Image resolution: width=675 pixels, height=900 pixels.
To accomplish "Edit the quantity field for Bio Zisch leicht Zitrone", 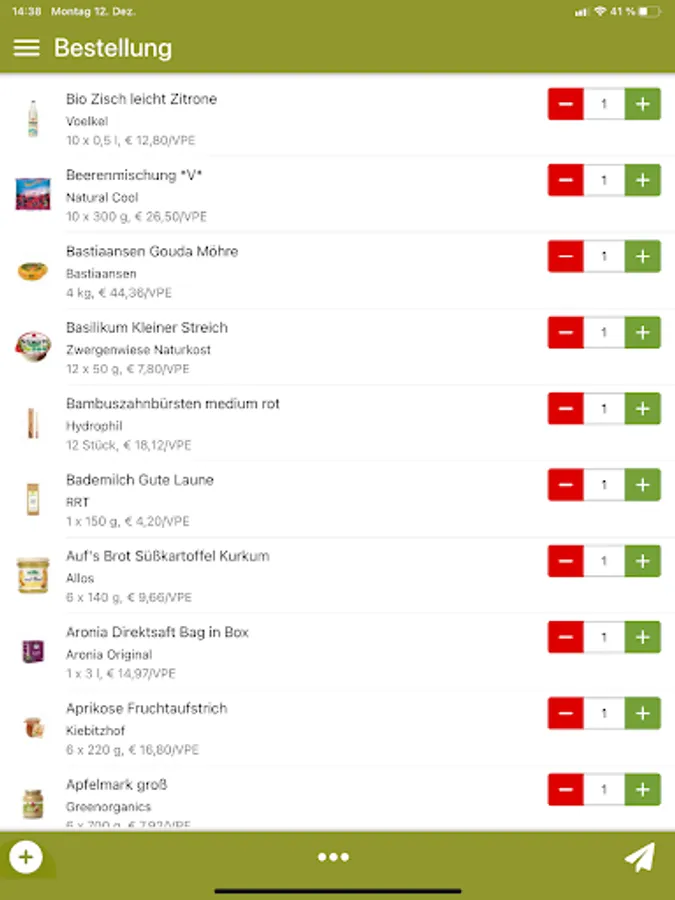I will [604, 104].
